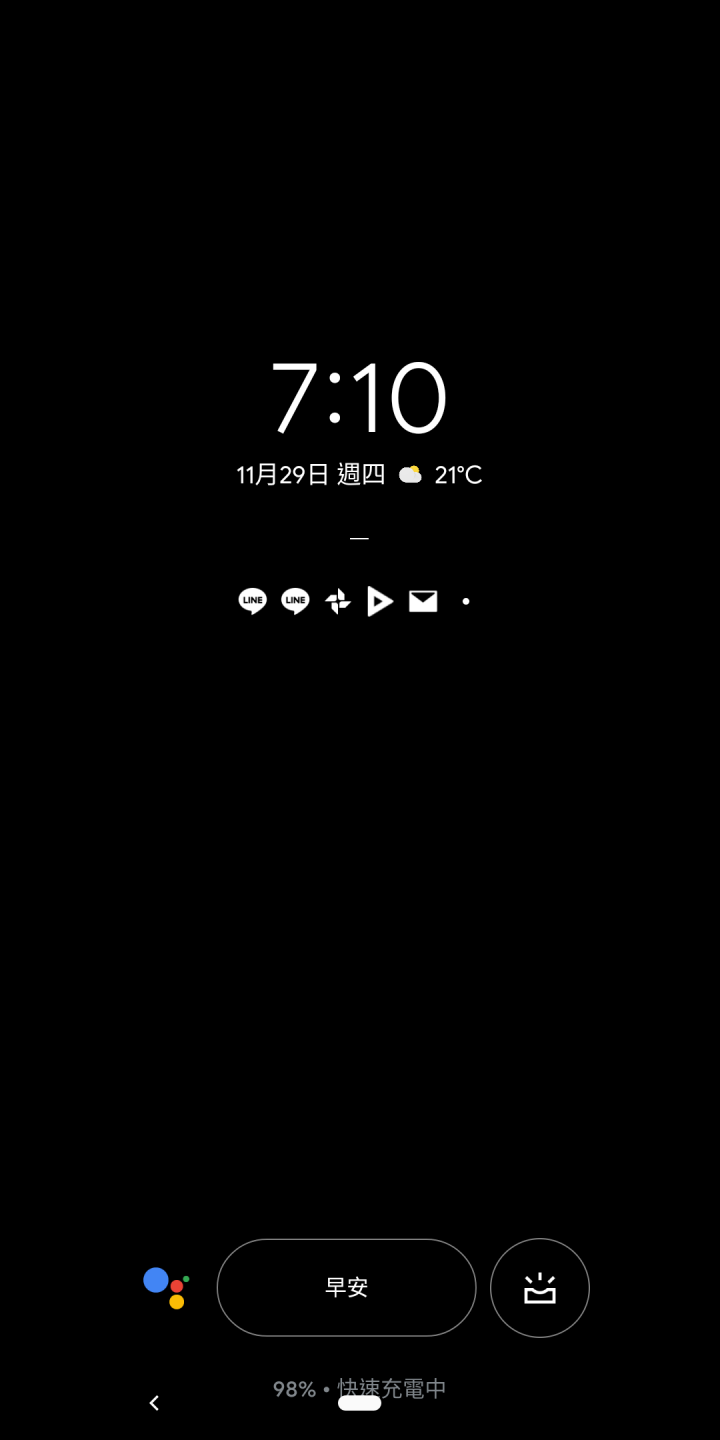Tap the 早安 good morning button
Image resolution: width=720 pixels, height=1440 pixels.
pos(346,1287)
